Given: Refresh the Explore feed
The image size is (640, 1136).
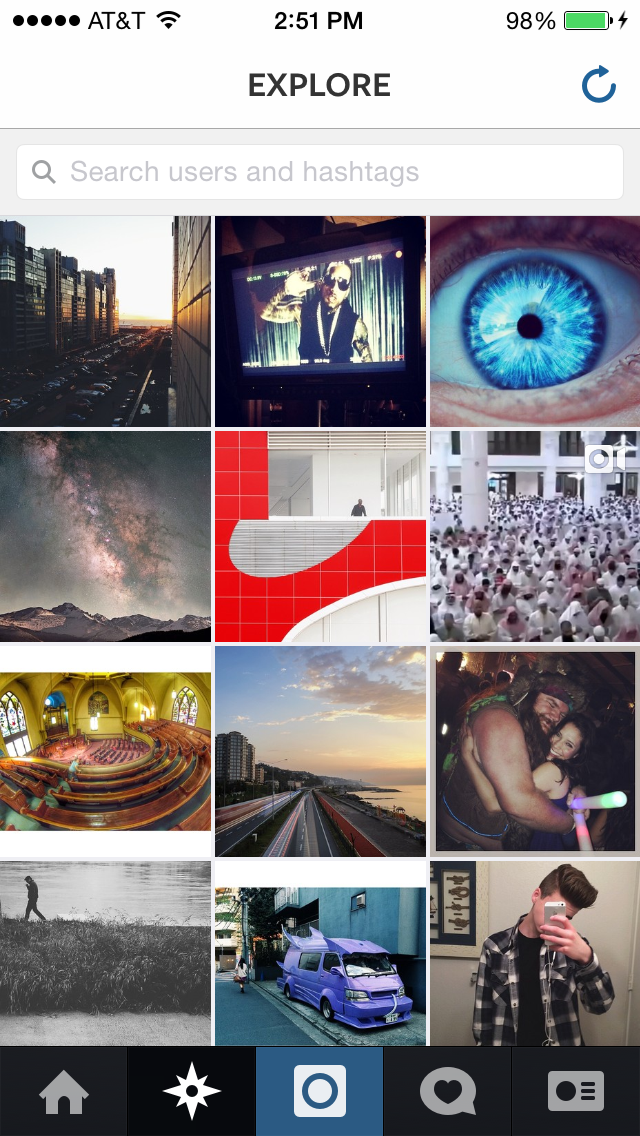Looking at the screenshot, I should pyautogui.click(x=599, y=85).
